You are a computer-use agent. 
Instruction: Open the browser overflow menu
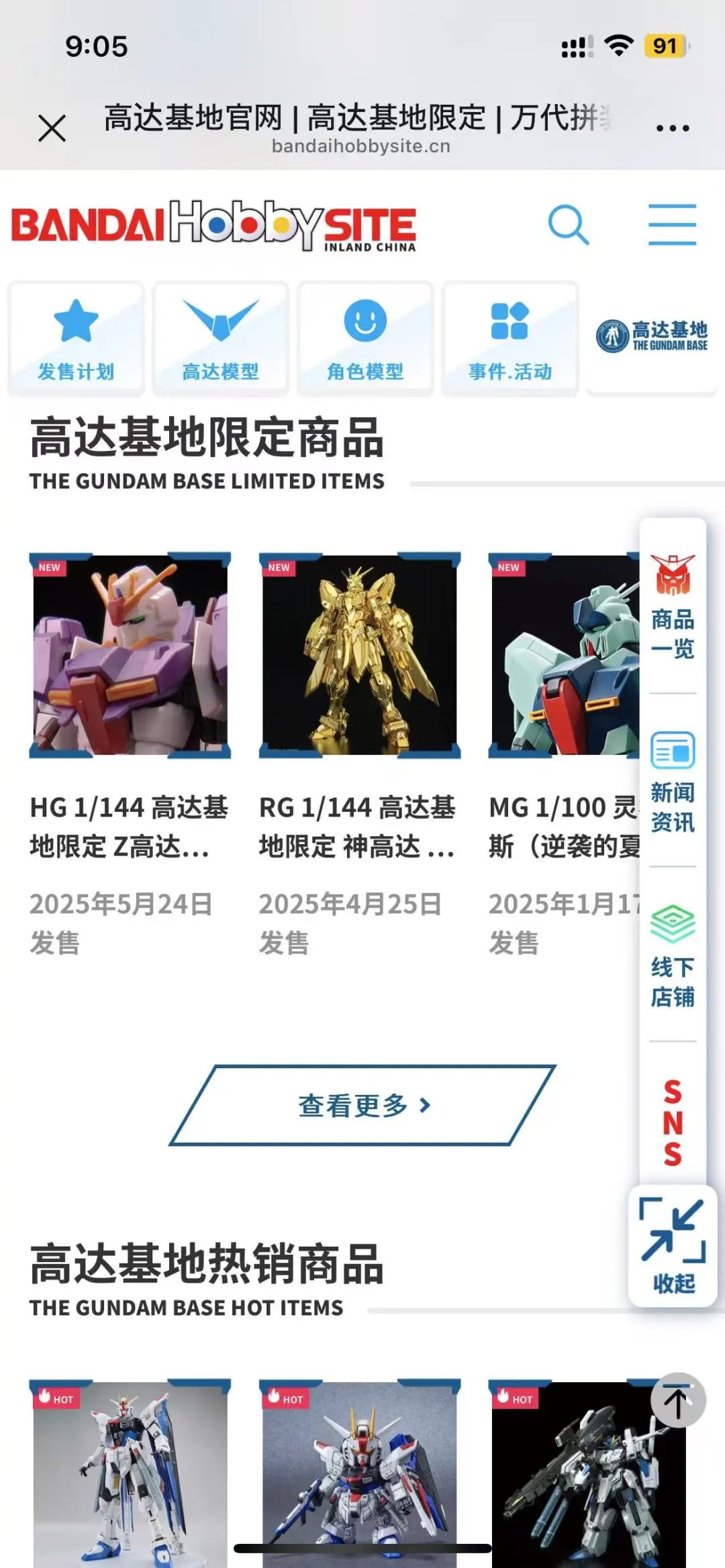pos(672,127)
